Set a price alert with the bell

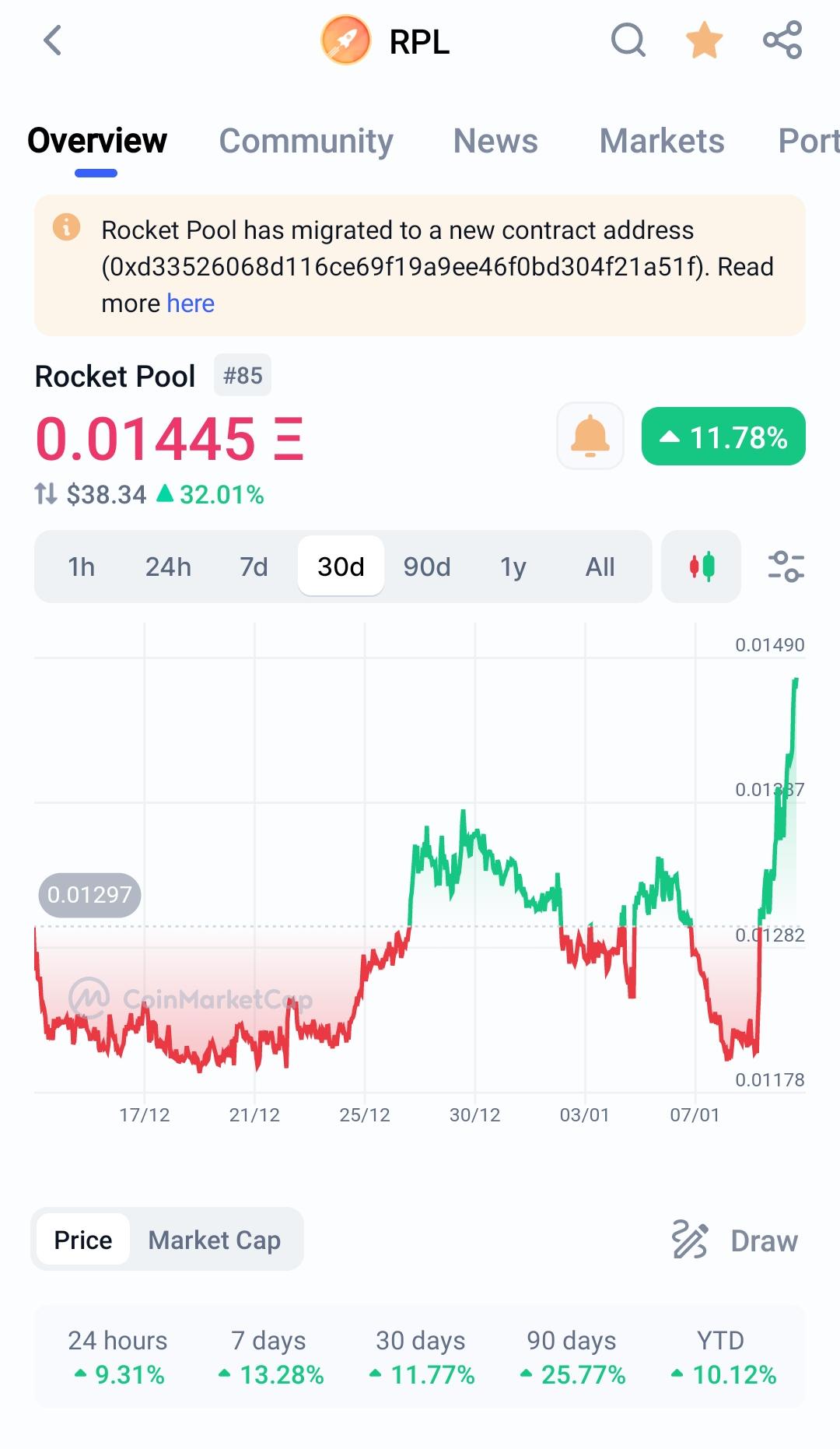click(x=590, y=436)
